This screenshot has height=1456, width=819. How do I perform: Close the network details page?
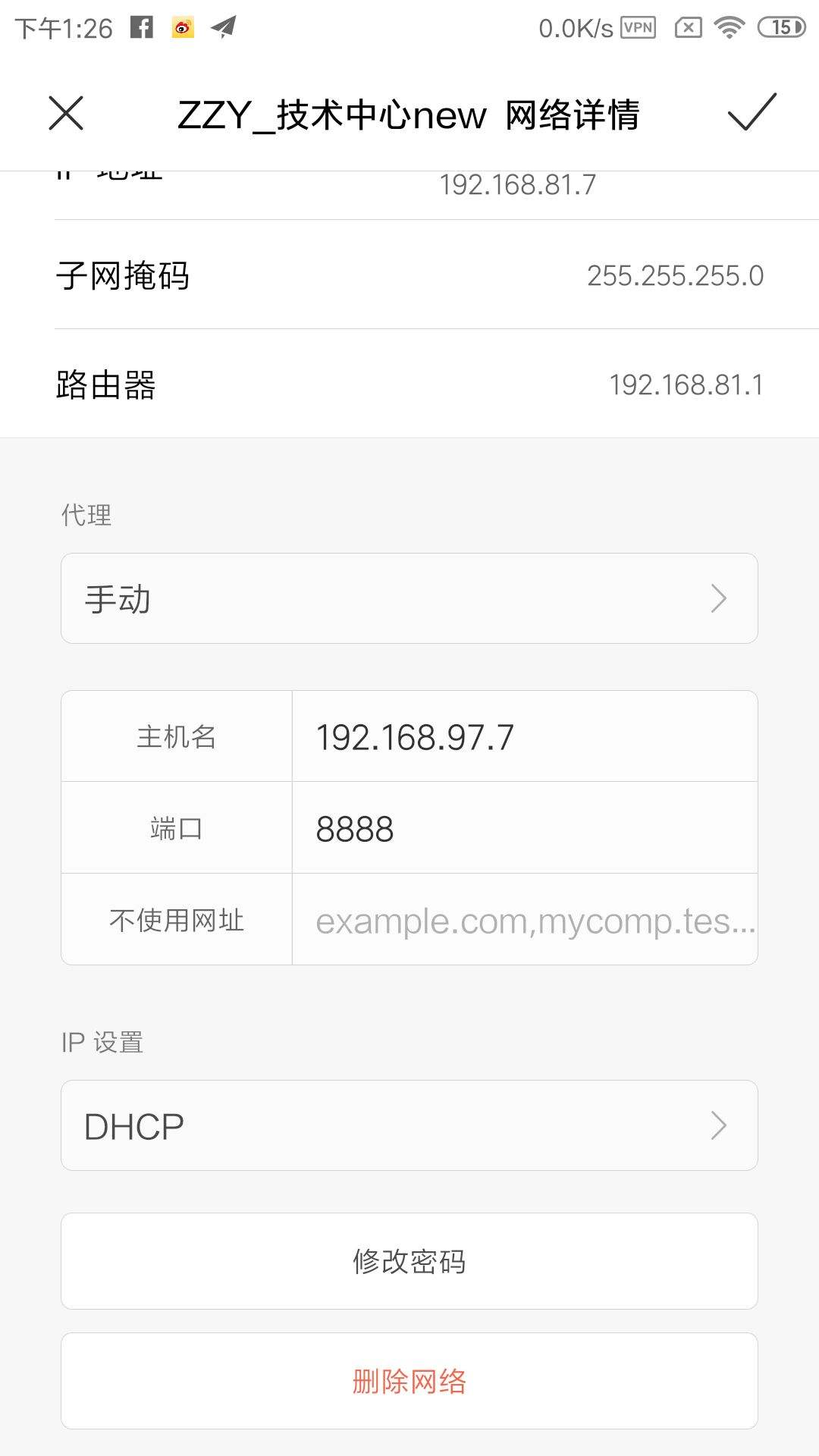pos(66,114)
